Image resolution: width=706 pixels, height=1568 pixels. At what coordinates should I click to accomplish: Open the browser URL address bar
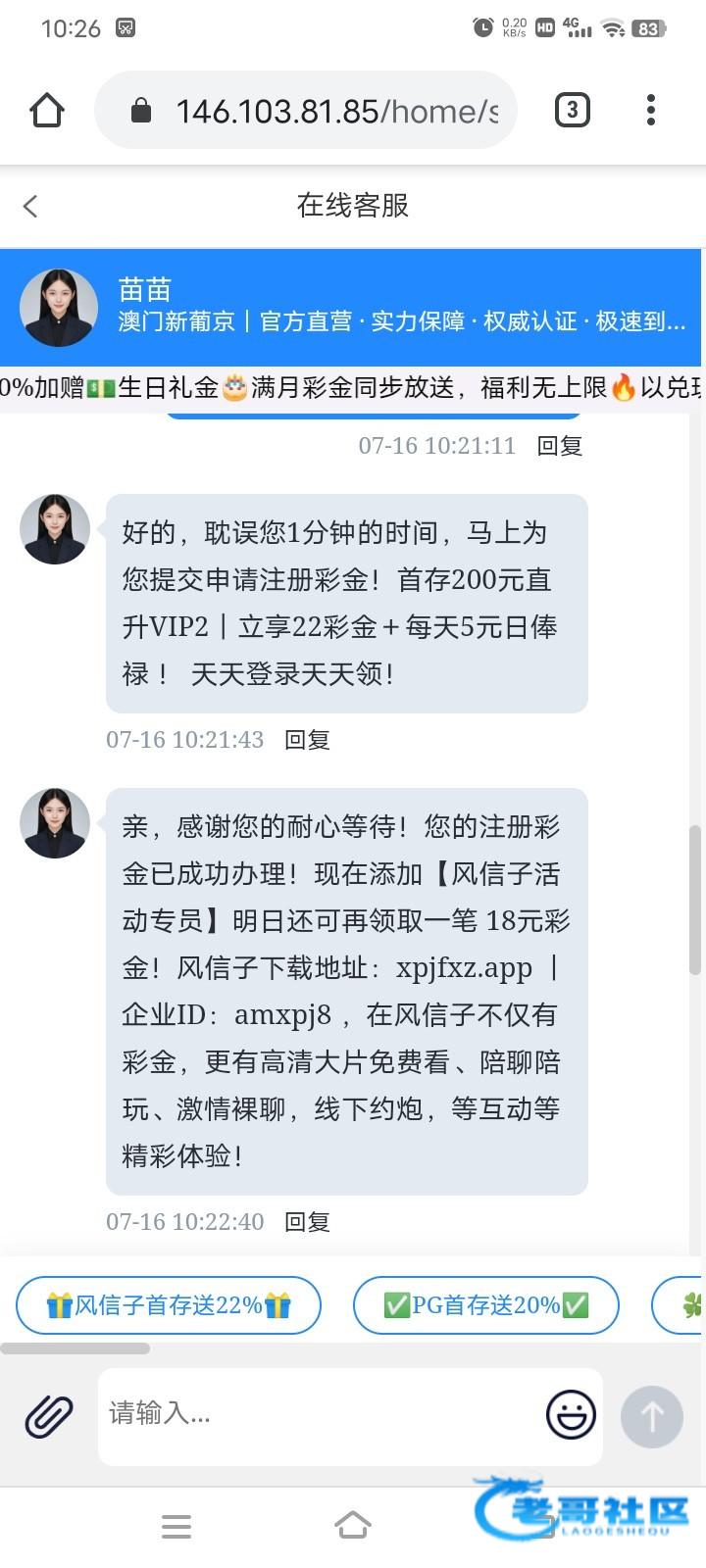306,111
